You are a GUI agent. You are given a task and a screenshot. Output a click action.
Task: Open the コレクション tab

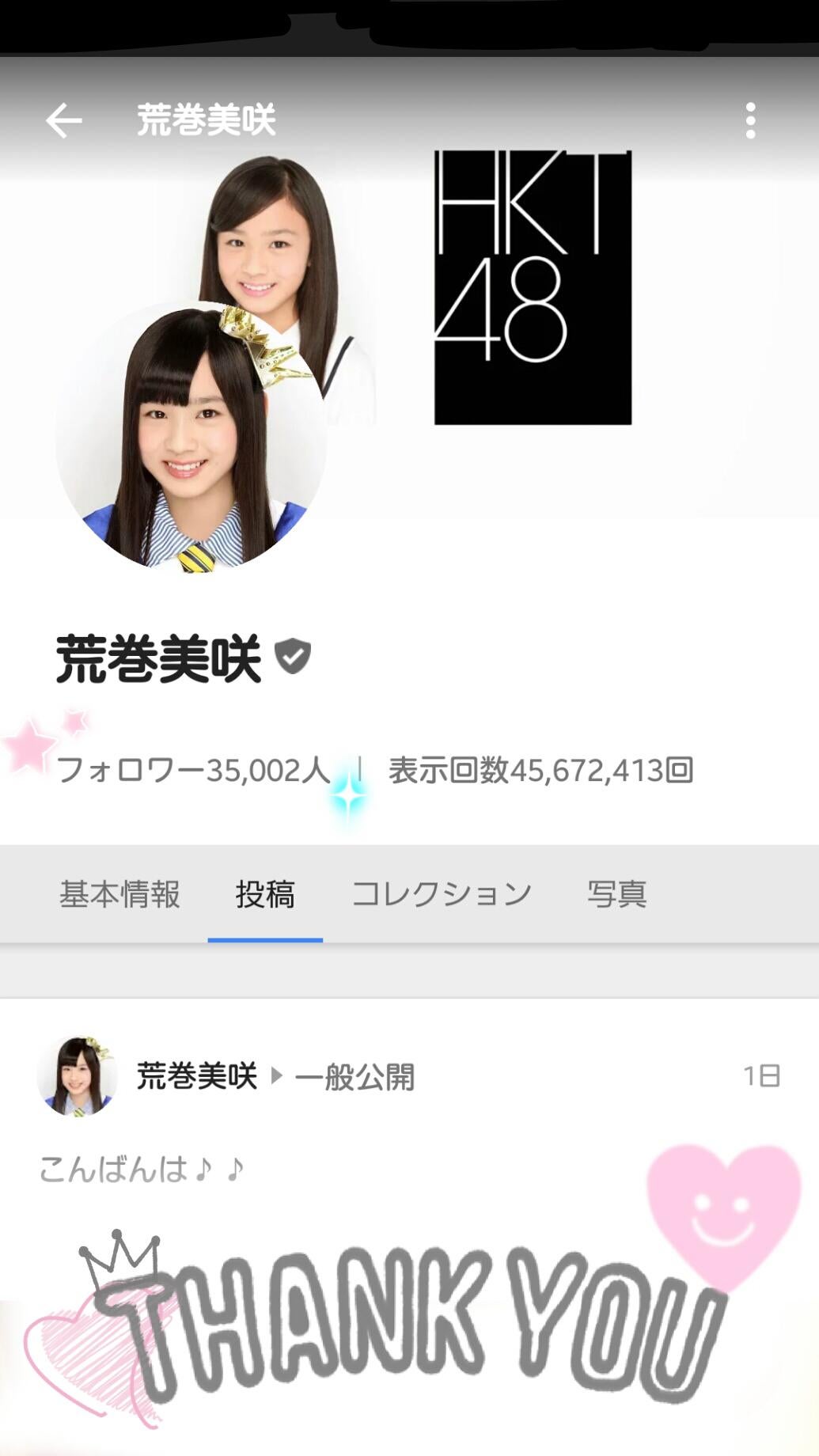point(442,894)
